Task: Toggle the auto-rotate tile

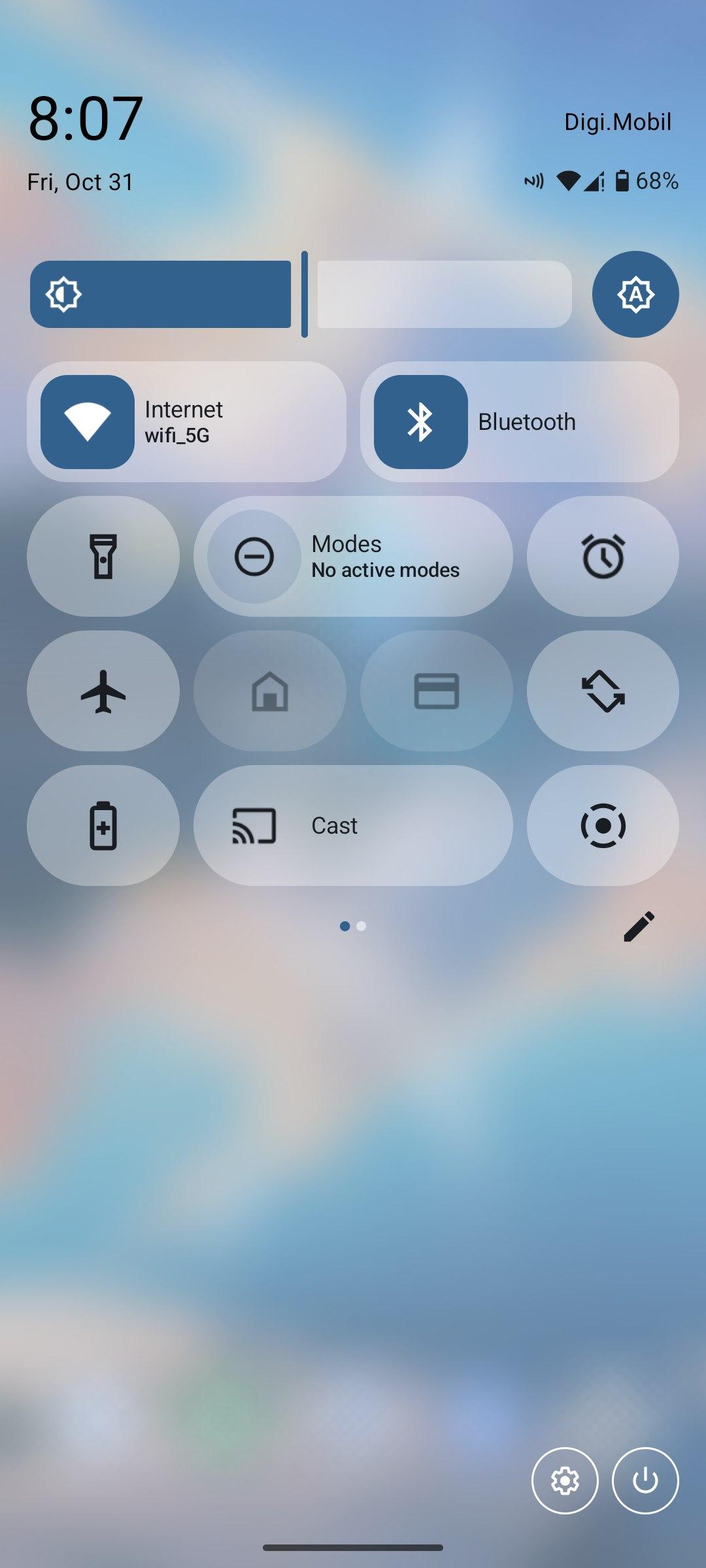Action: pos(603,691)
